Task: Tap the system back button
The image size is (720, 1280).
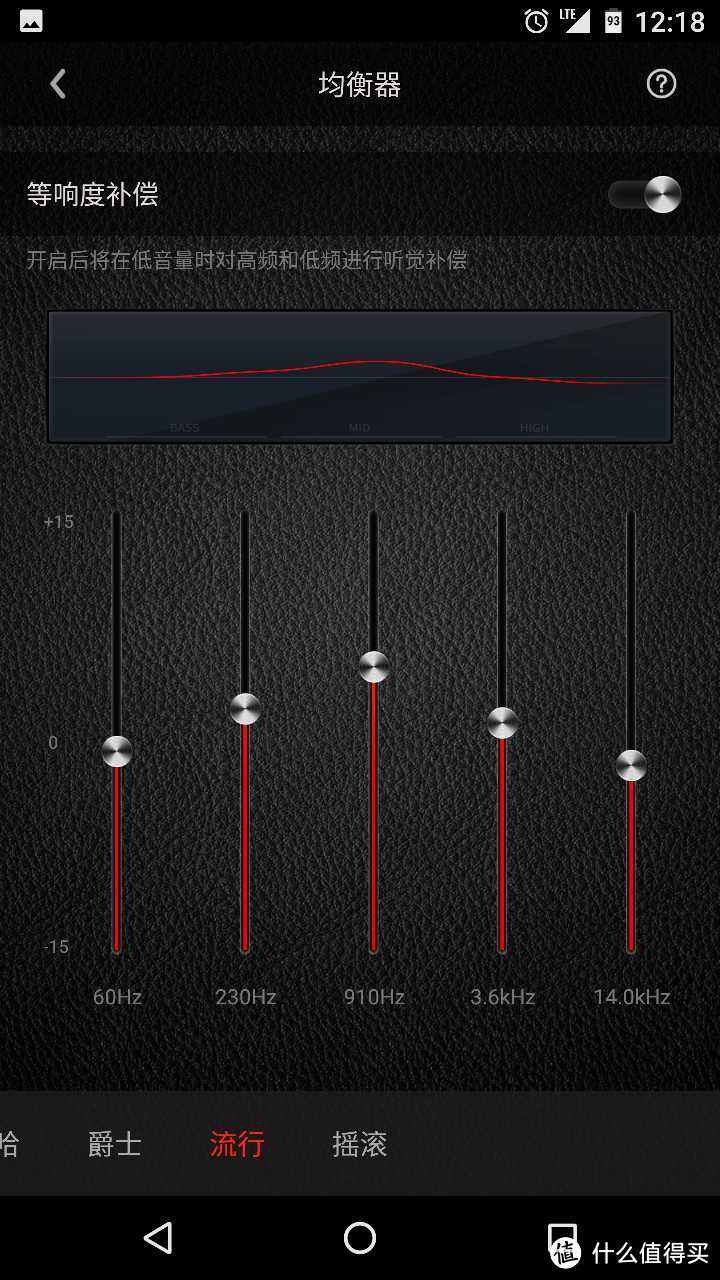Action: [158, 1238]
